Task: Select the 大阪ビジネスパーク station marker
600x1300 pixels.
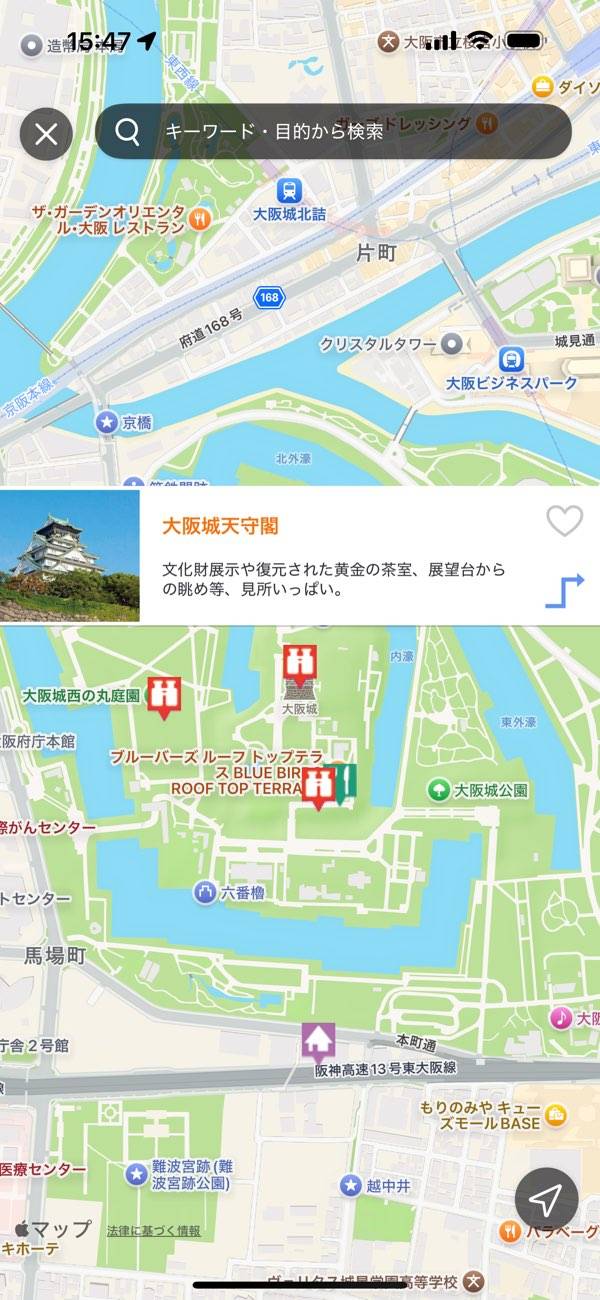Action: point(512,359)
